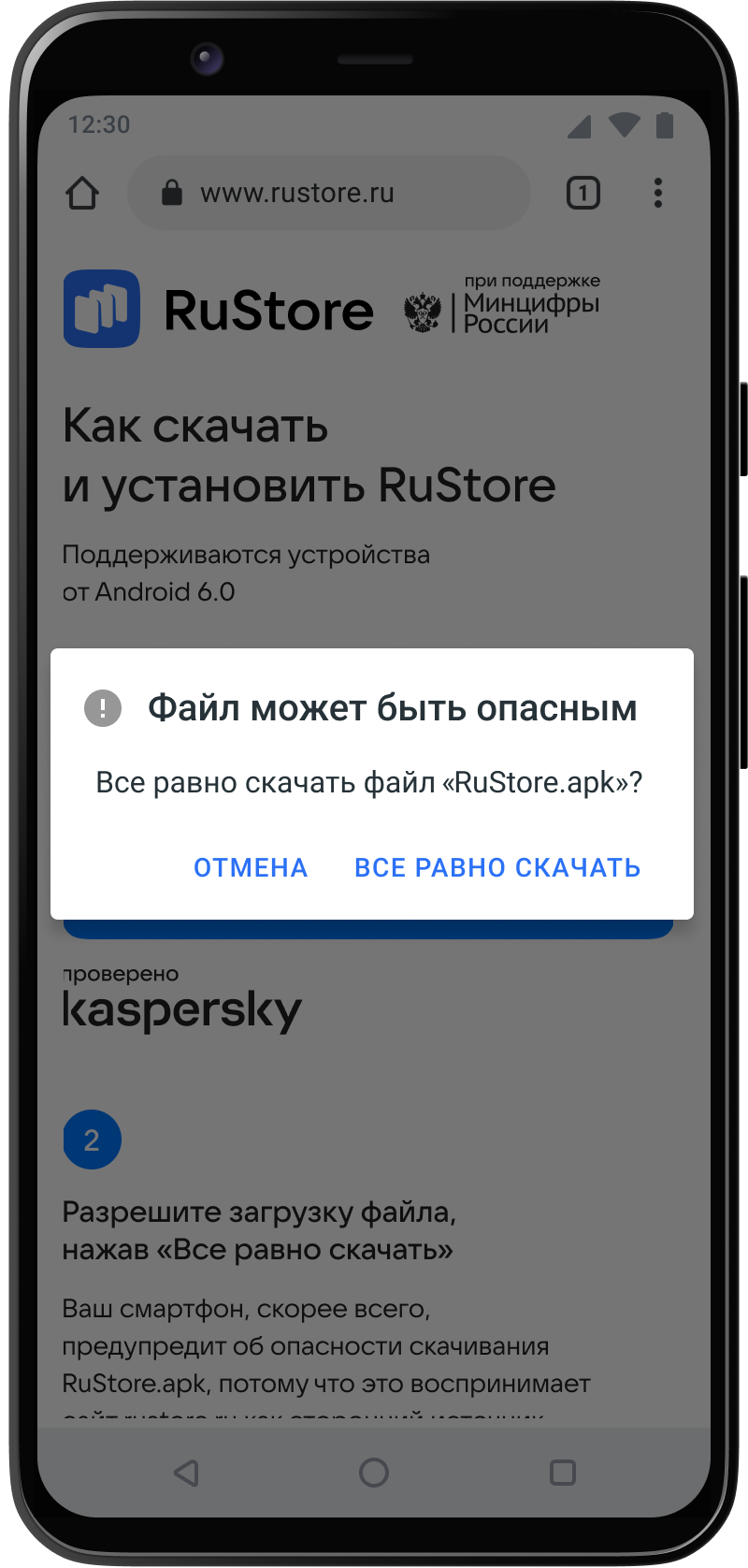Cancel the download with «Отмена»
748x1568 pixels.
click(x=251, y=867)
